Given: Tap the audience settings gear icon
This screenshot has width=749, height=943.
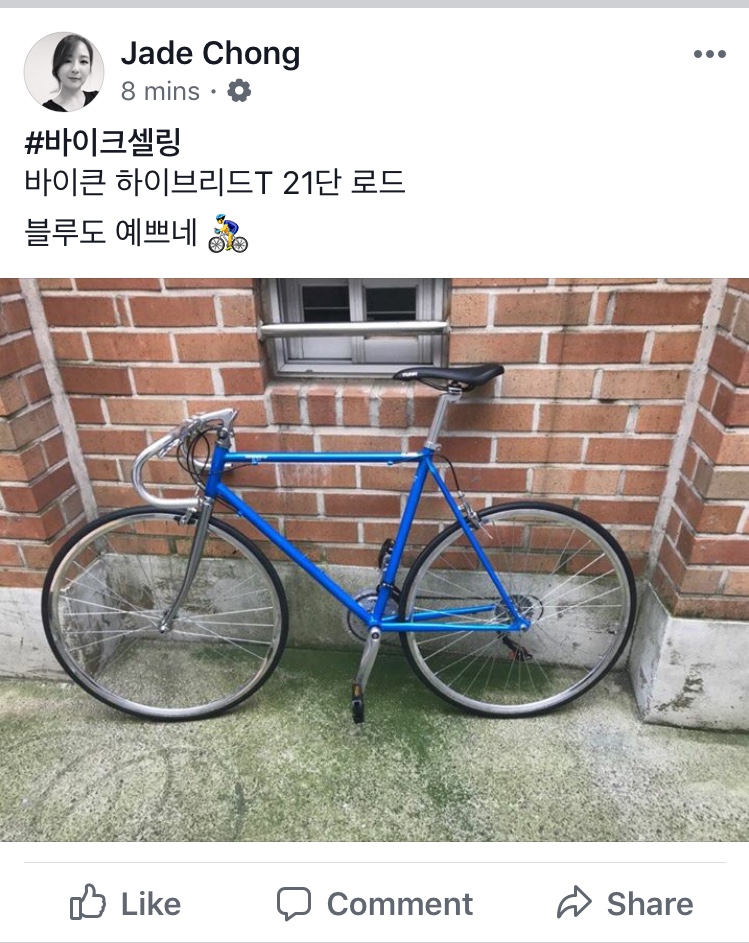Looking at the screenshot, I should [239, 92].
